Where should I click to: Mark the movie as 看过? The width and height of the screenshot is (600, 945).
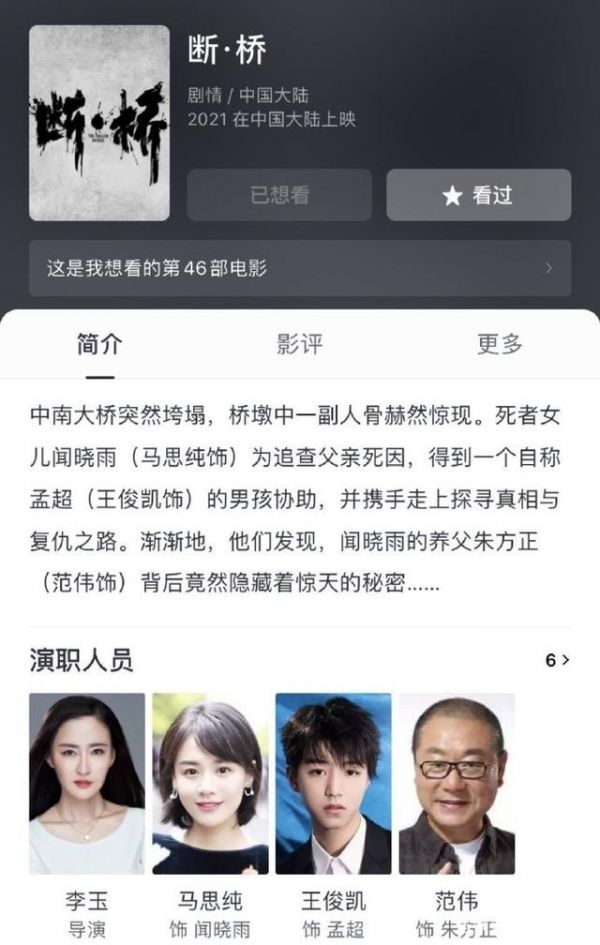click(x=478, y=195)
